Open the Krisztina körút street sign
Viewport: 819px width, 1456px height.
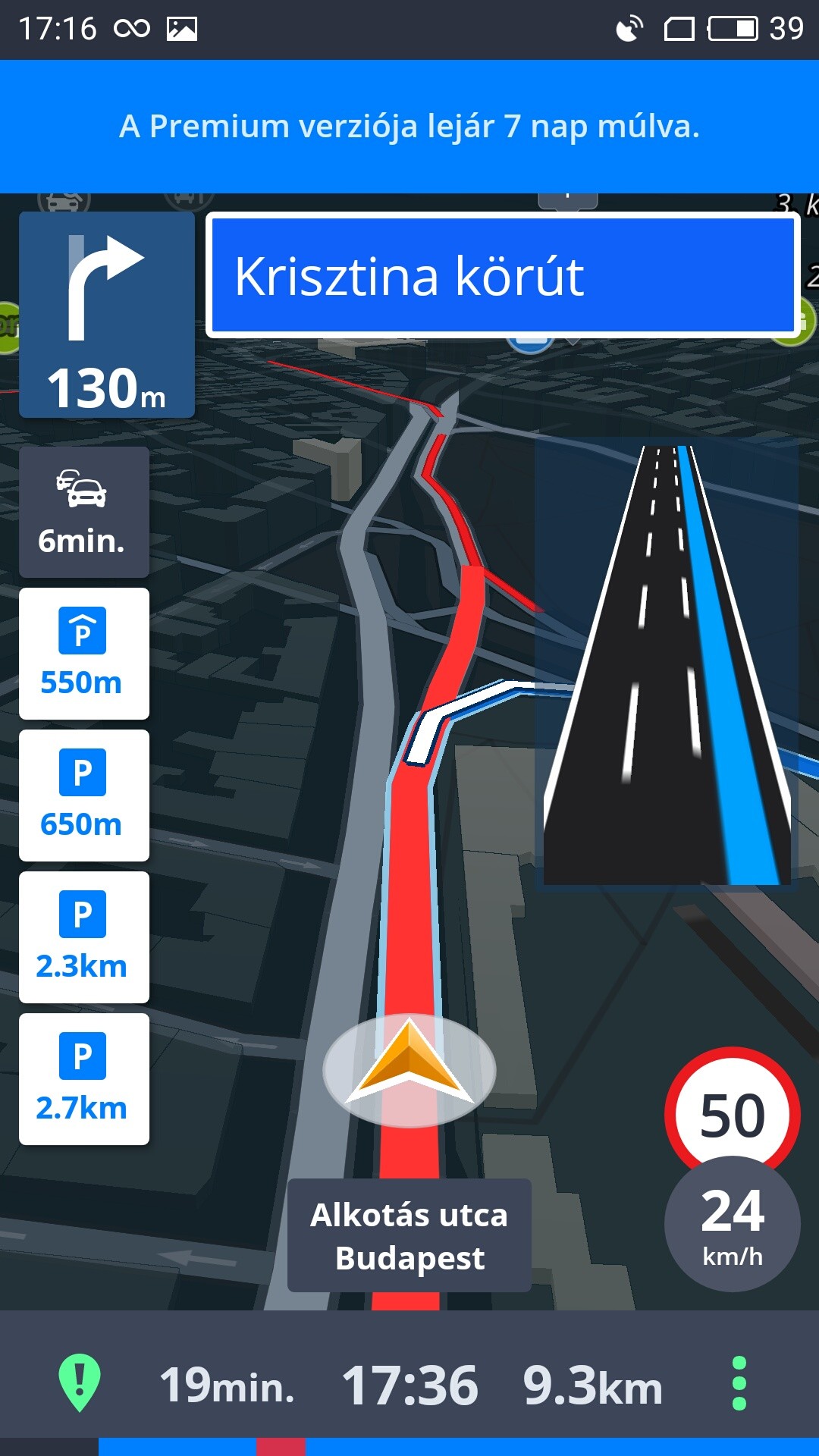coord(504,276)
